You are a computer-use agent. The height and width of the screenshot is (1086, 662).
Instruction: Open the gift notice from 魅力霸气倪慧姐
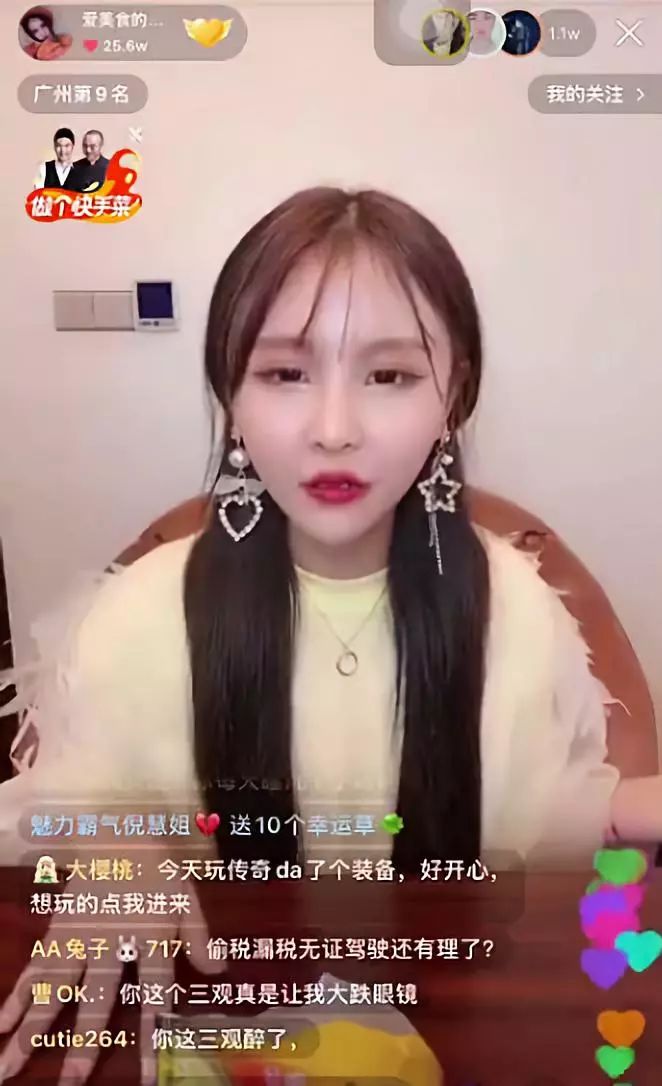pos(216,824)
